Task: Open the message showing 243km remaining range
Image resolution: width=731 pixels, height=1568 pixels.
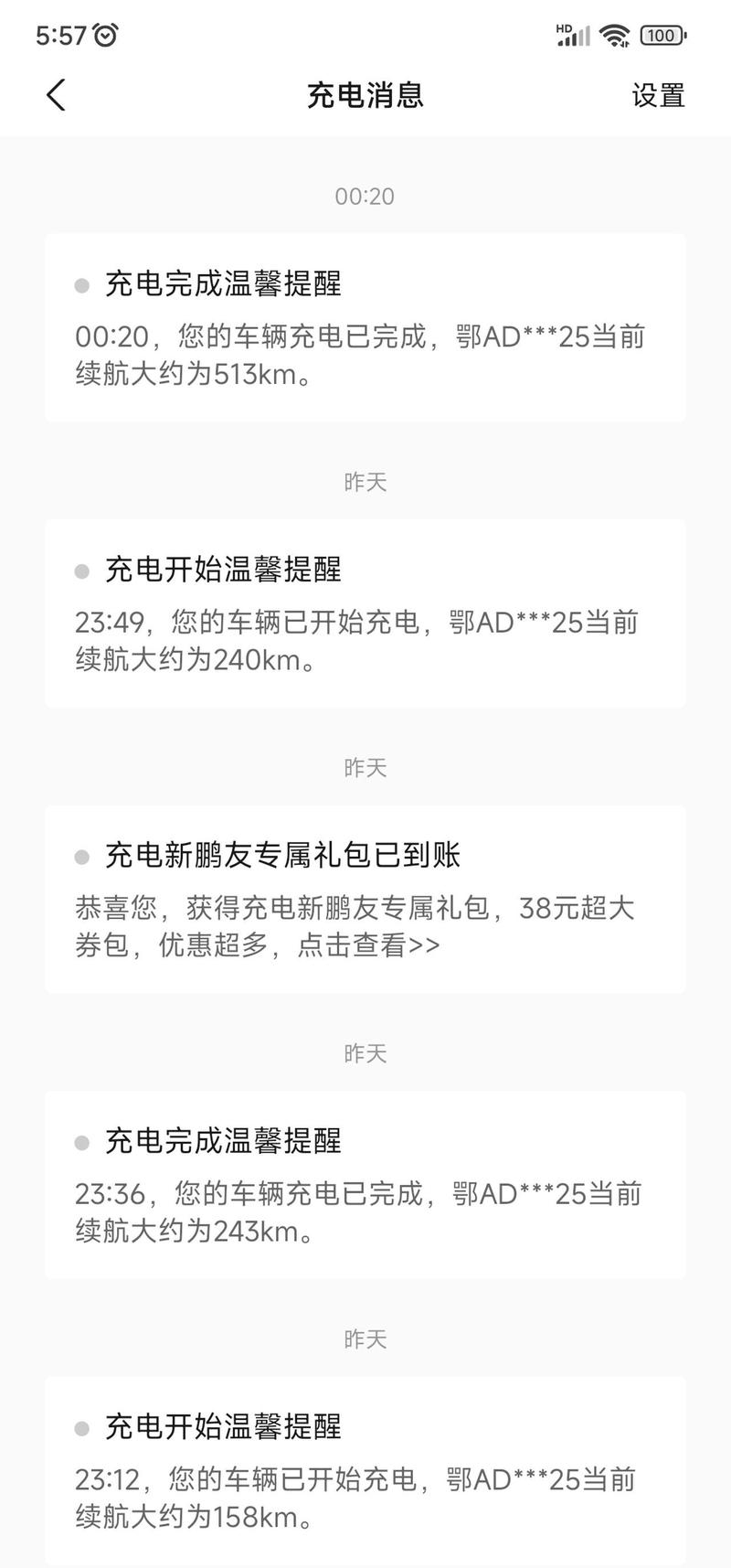Action: [365, 1186]
